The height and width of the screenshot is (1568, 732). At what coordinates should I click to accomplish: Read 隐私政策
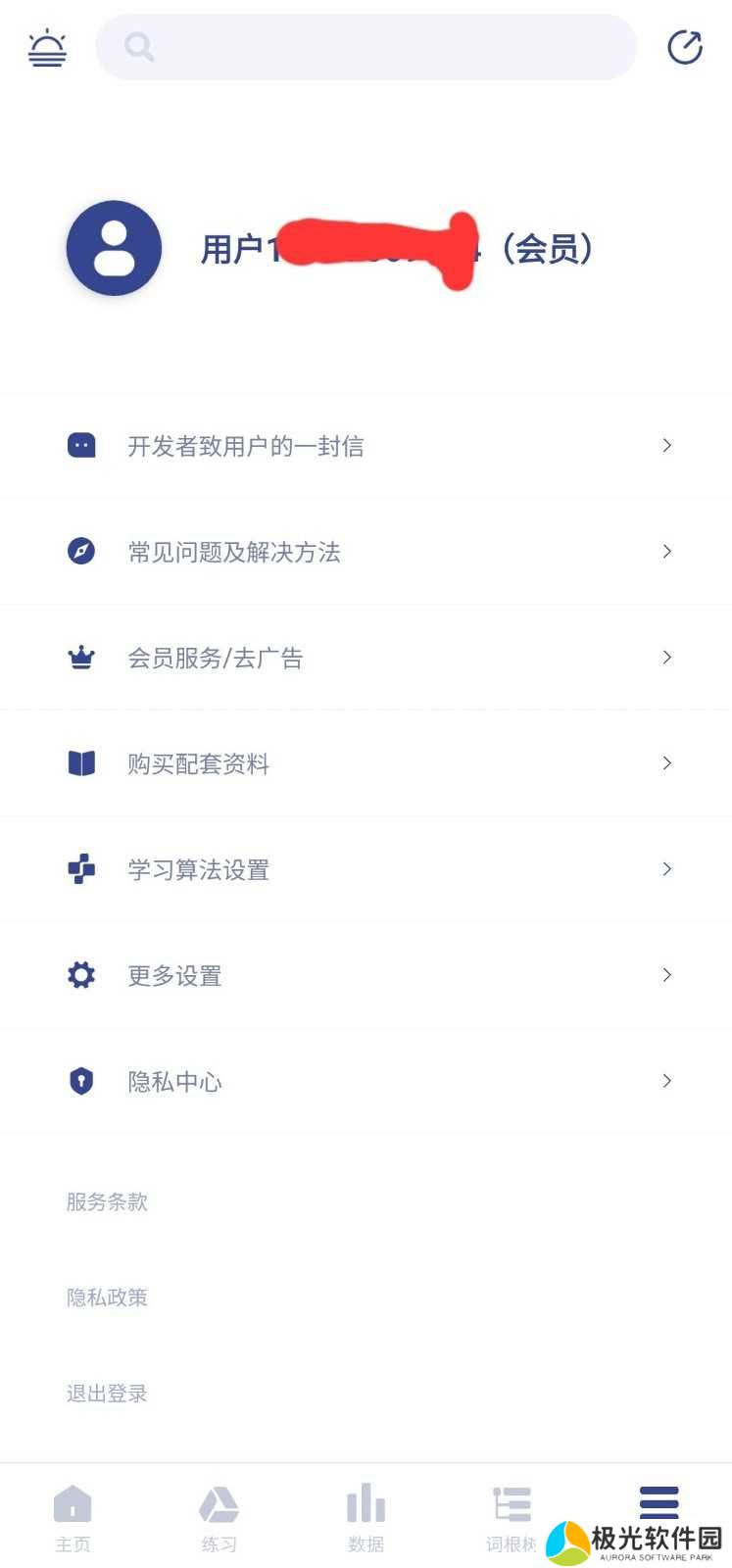tap(107, 1298)
